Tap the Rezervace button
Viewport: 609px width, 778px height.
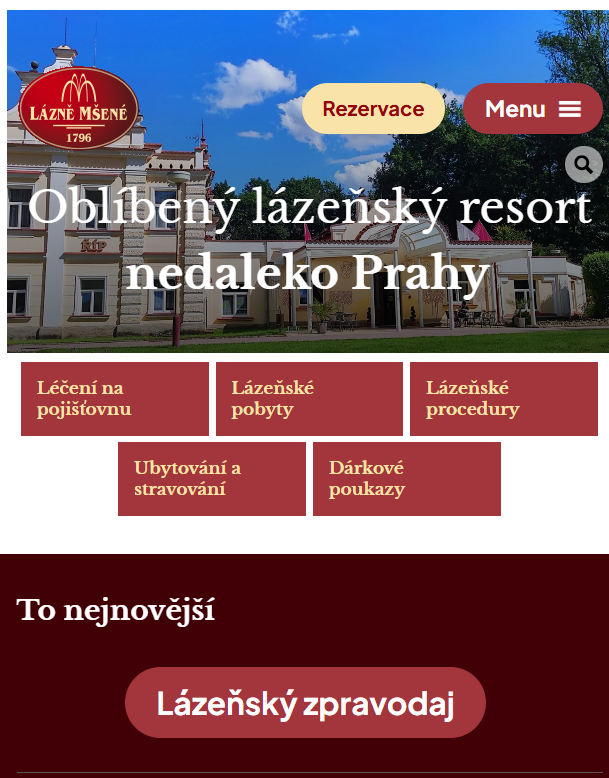[x=373, y=109]
